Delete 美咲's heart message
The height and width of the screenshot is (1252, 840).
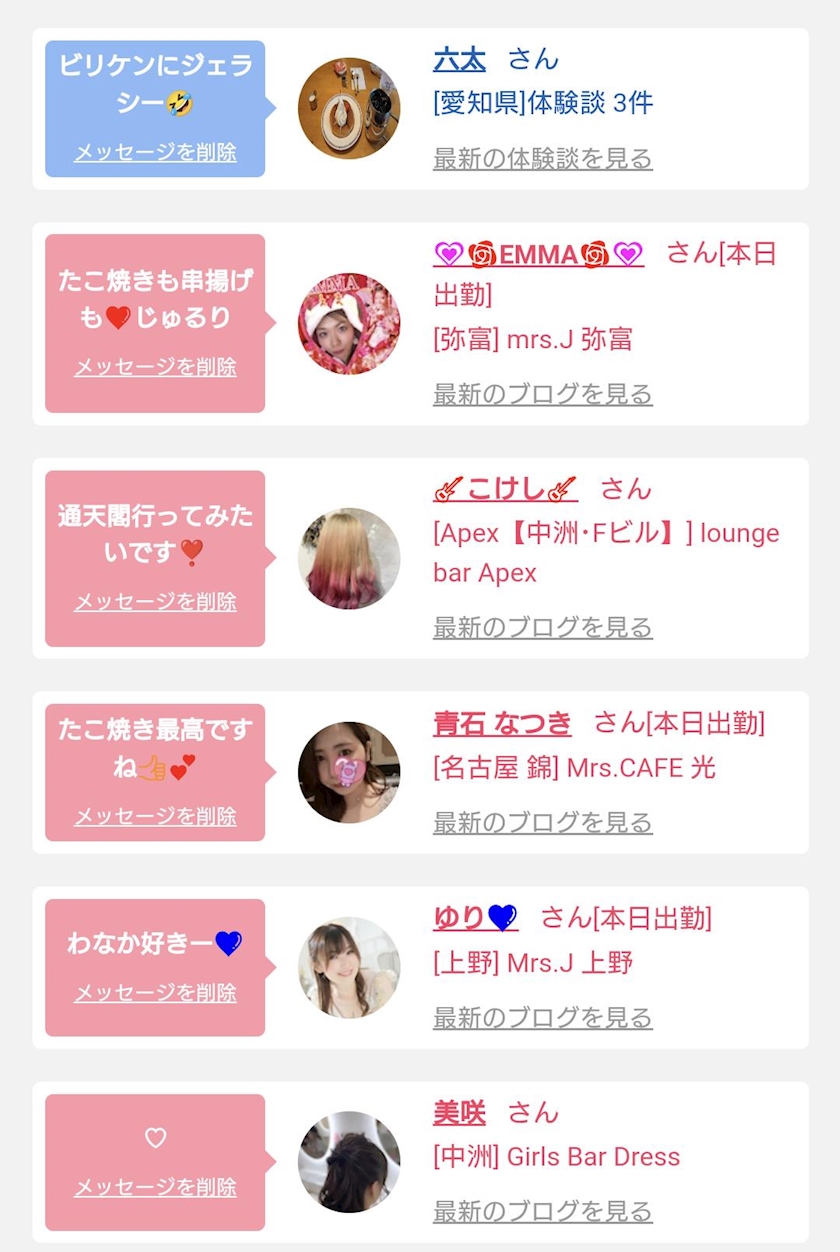[155, 1188]
